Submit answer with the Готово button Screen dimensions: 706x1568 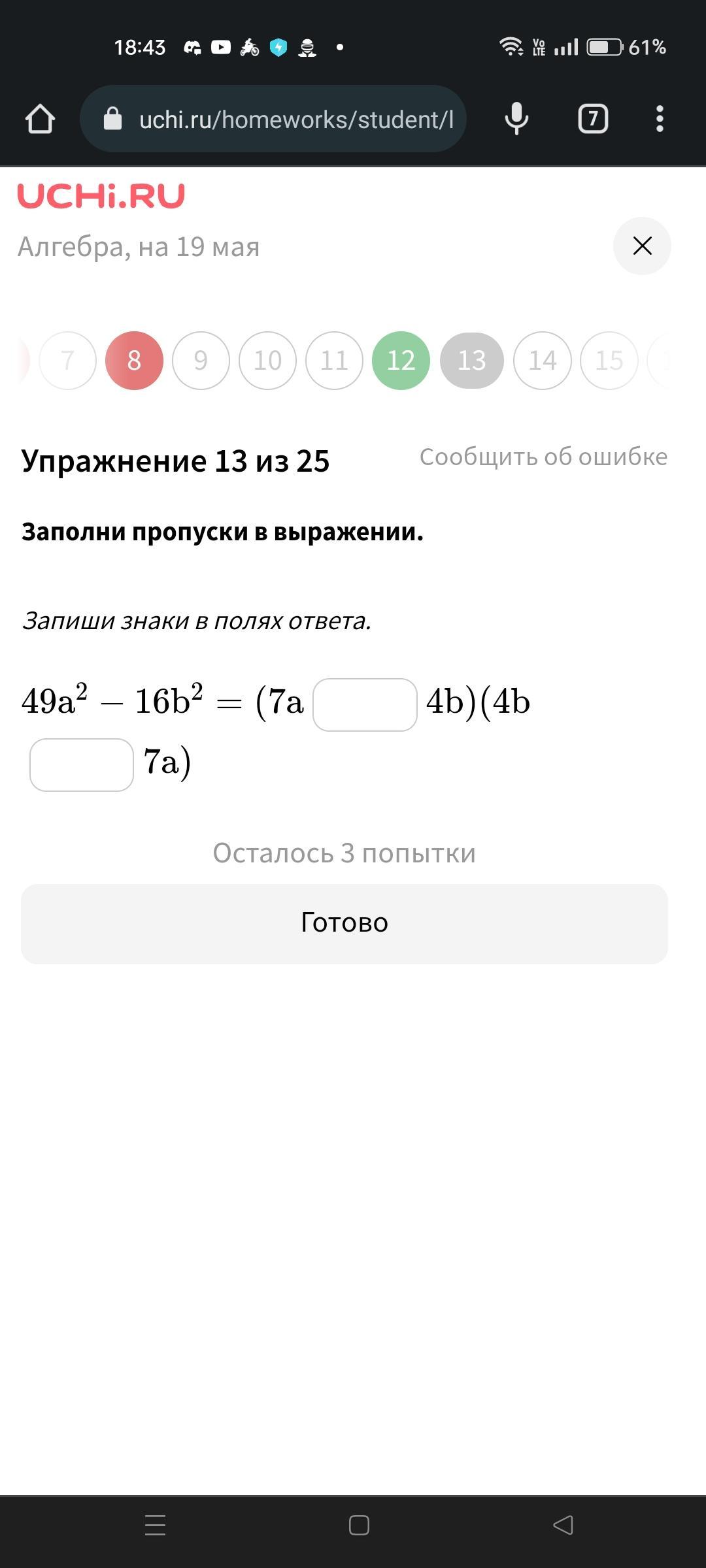[345, 924]
